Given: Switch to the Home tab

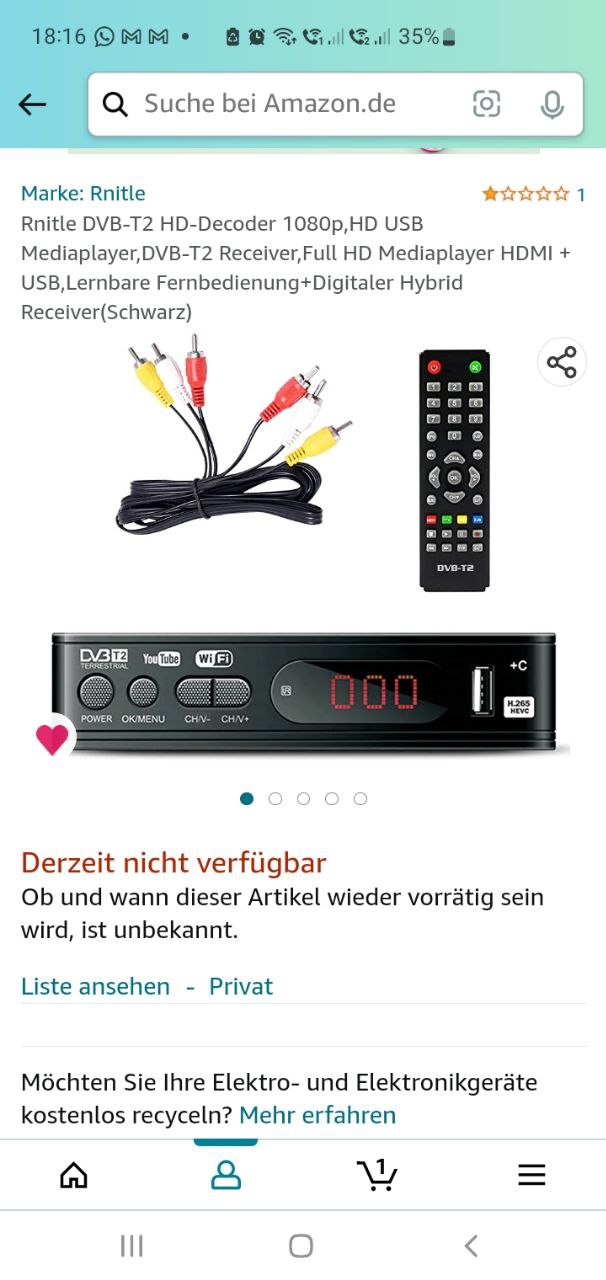Looking at the screenshot, I should click(74, 1175).
